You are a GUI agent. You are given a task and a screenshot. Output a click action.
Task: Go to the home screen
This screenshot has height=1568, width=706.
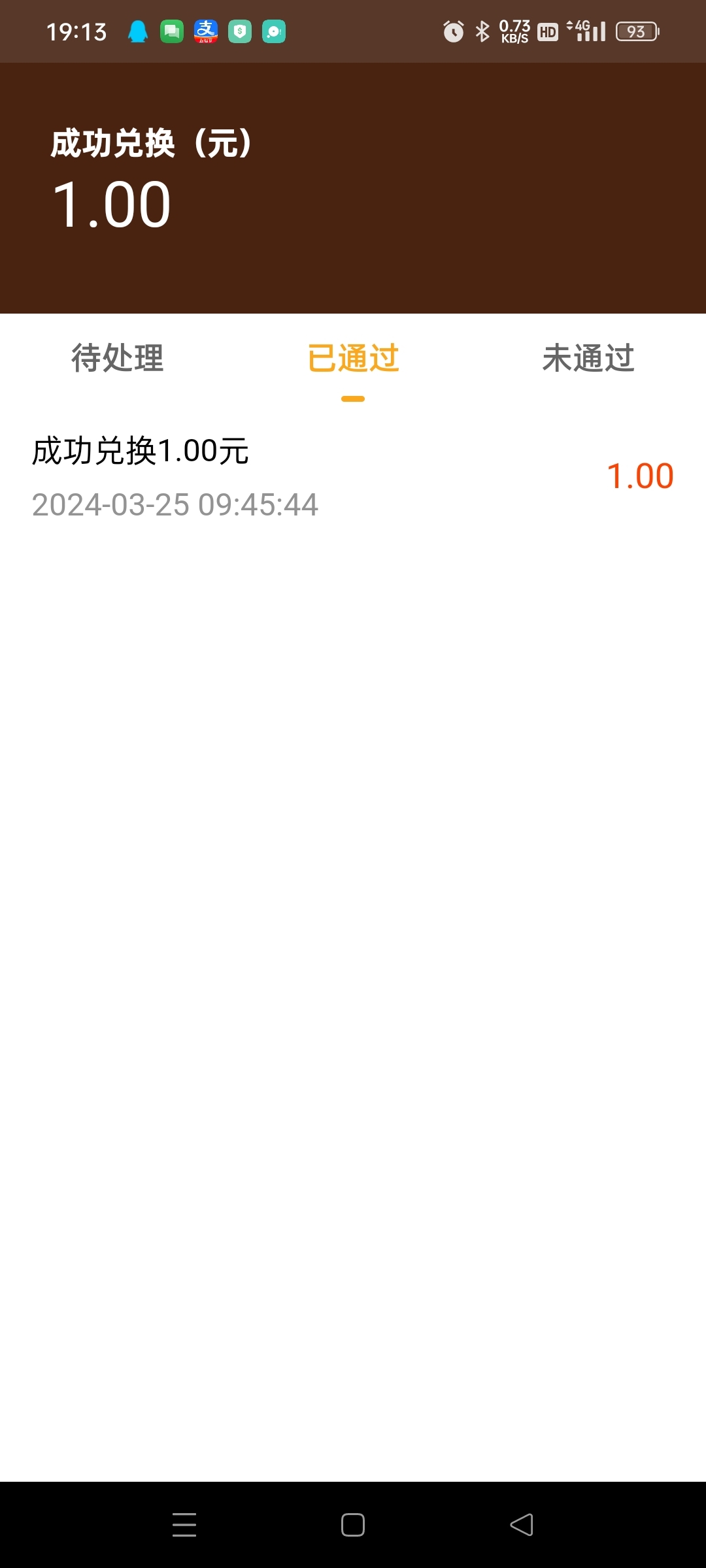[x=353, y=1525]
